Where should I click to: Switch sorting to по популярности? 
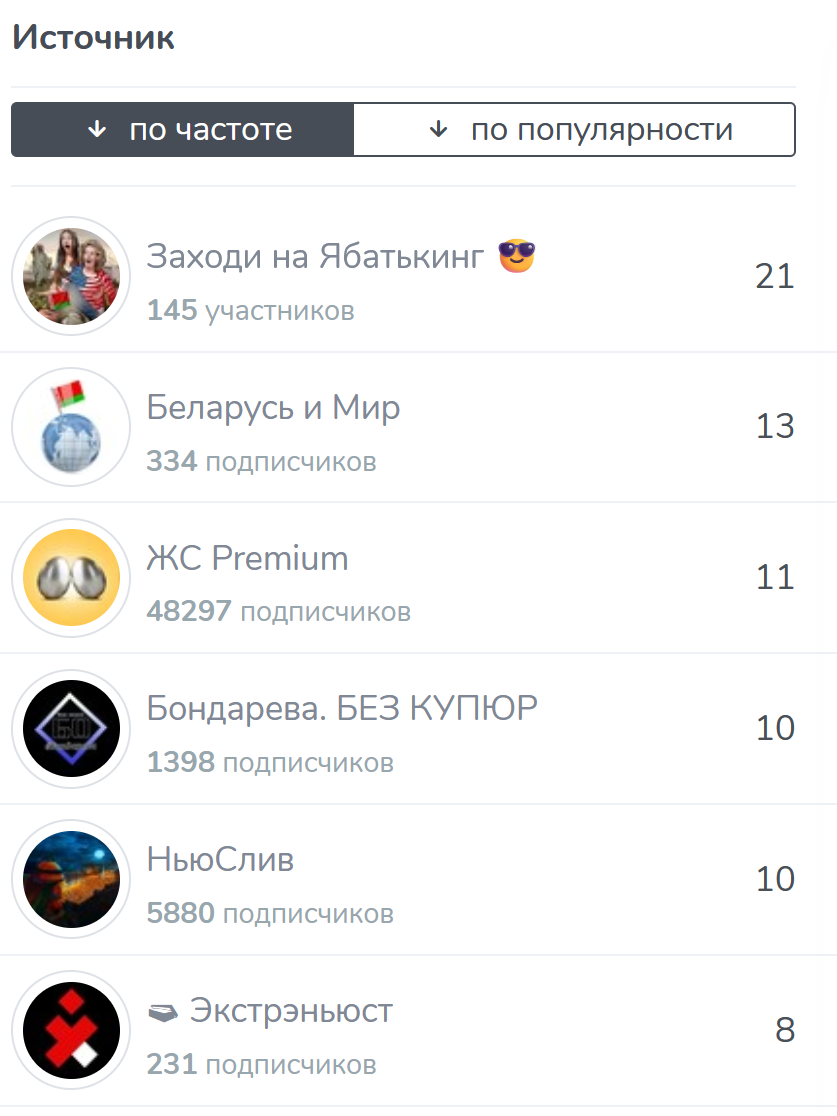coord(574,130)
